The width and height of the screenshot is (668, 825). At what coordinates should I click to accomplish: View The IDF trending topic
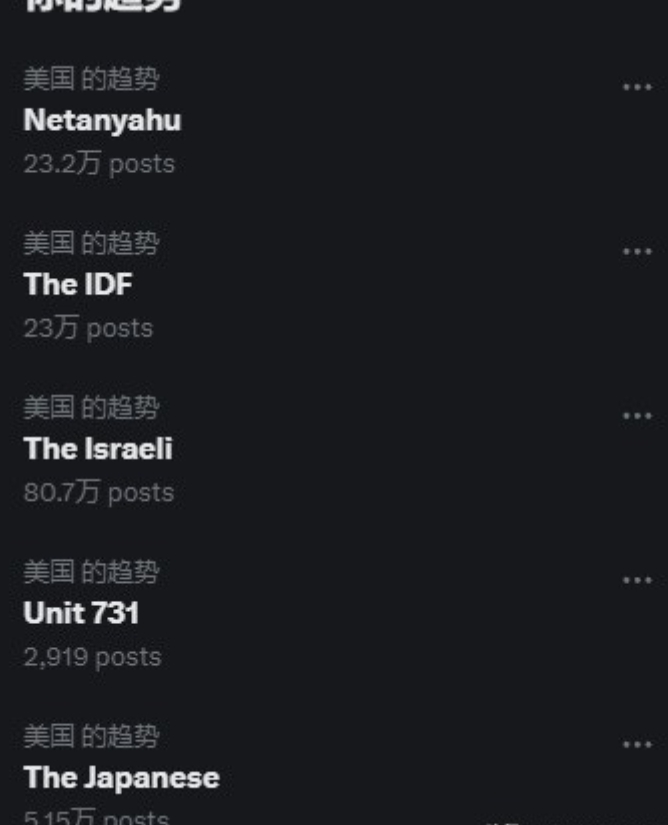click(78, 284)
